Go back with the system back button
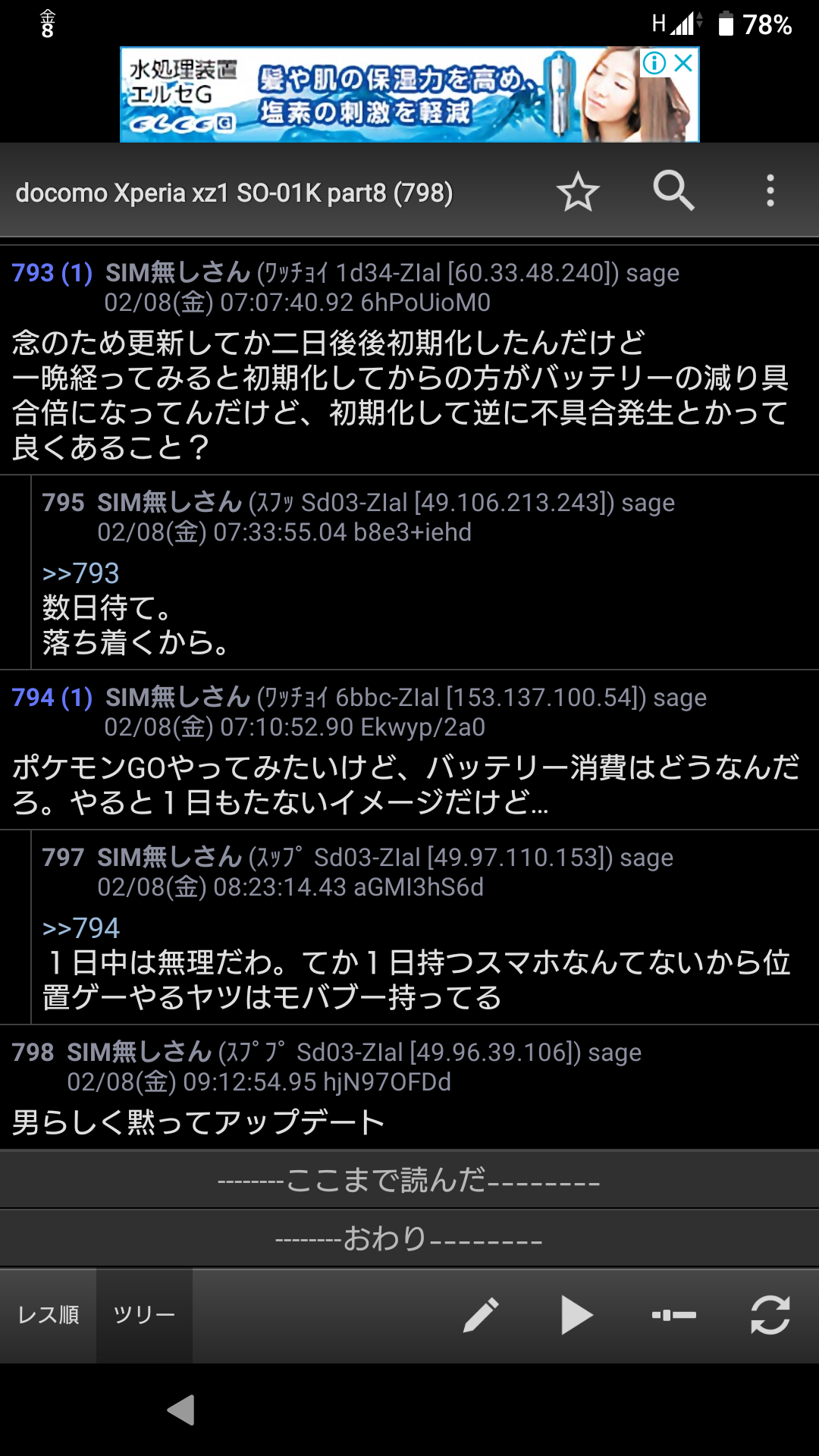 (181, 1410)
